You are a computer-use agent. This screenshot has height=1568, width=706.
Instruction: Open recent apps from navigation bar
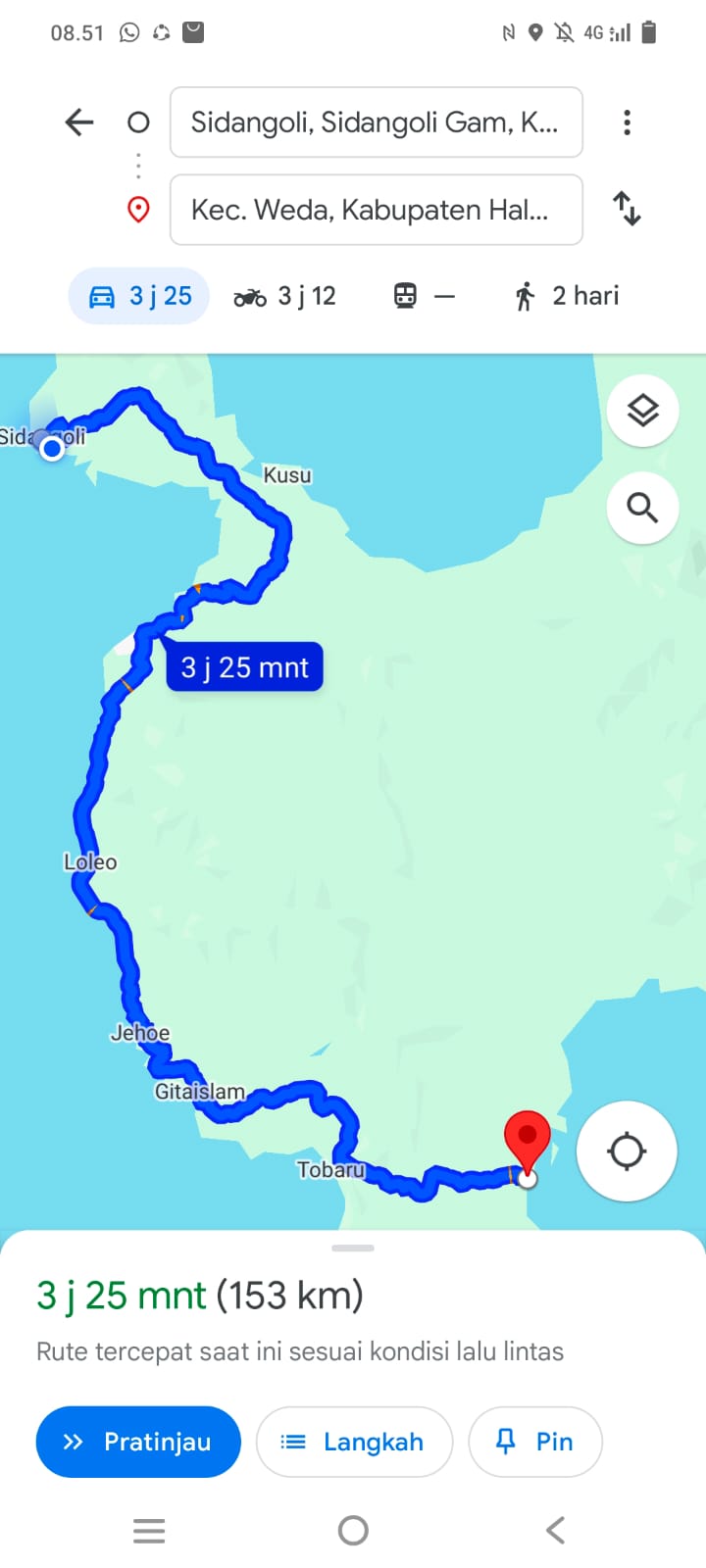149,1530
